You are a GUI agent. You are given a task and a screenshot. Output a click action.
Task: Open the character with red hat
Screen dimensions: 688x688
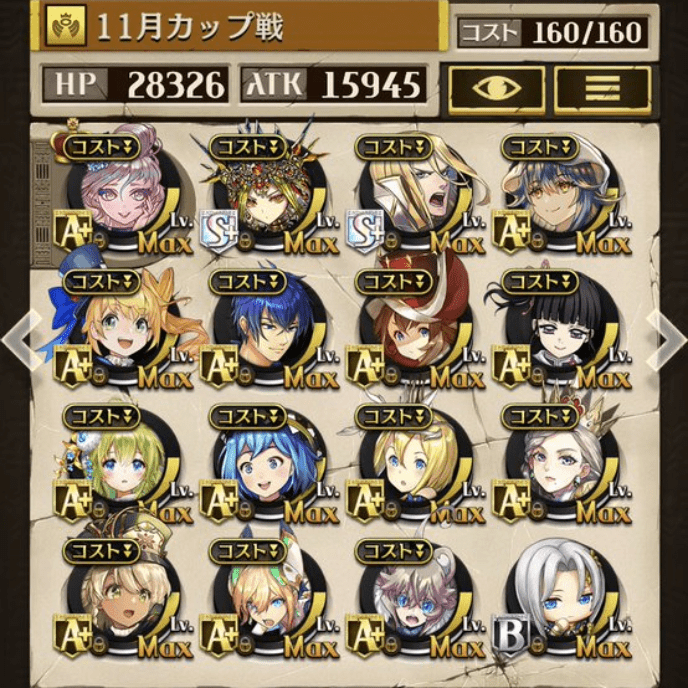click(x=412, y=330)
